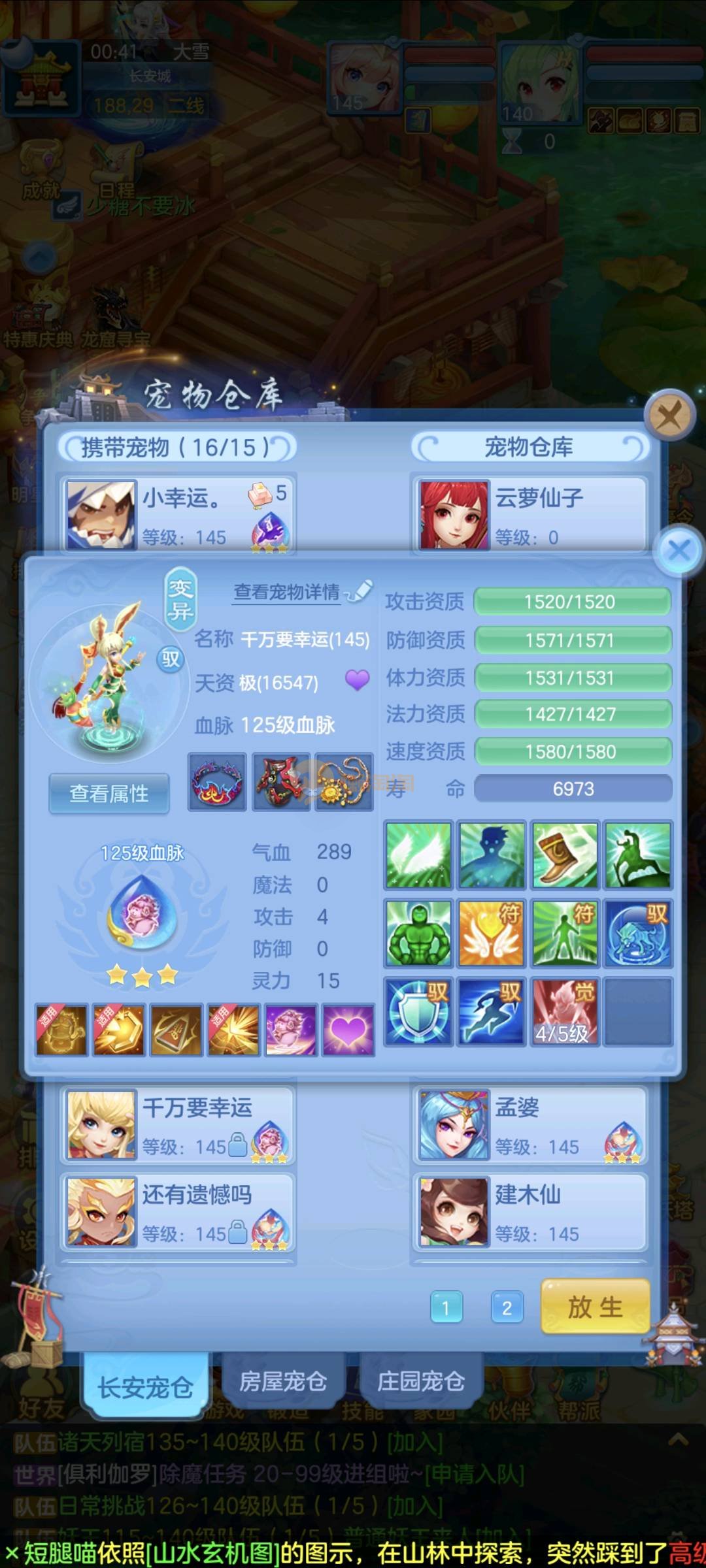The height and width of the screenshot is (1568, 706).
Task: Select the 长安宠仓 tab
Action: (145, 1386)
